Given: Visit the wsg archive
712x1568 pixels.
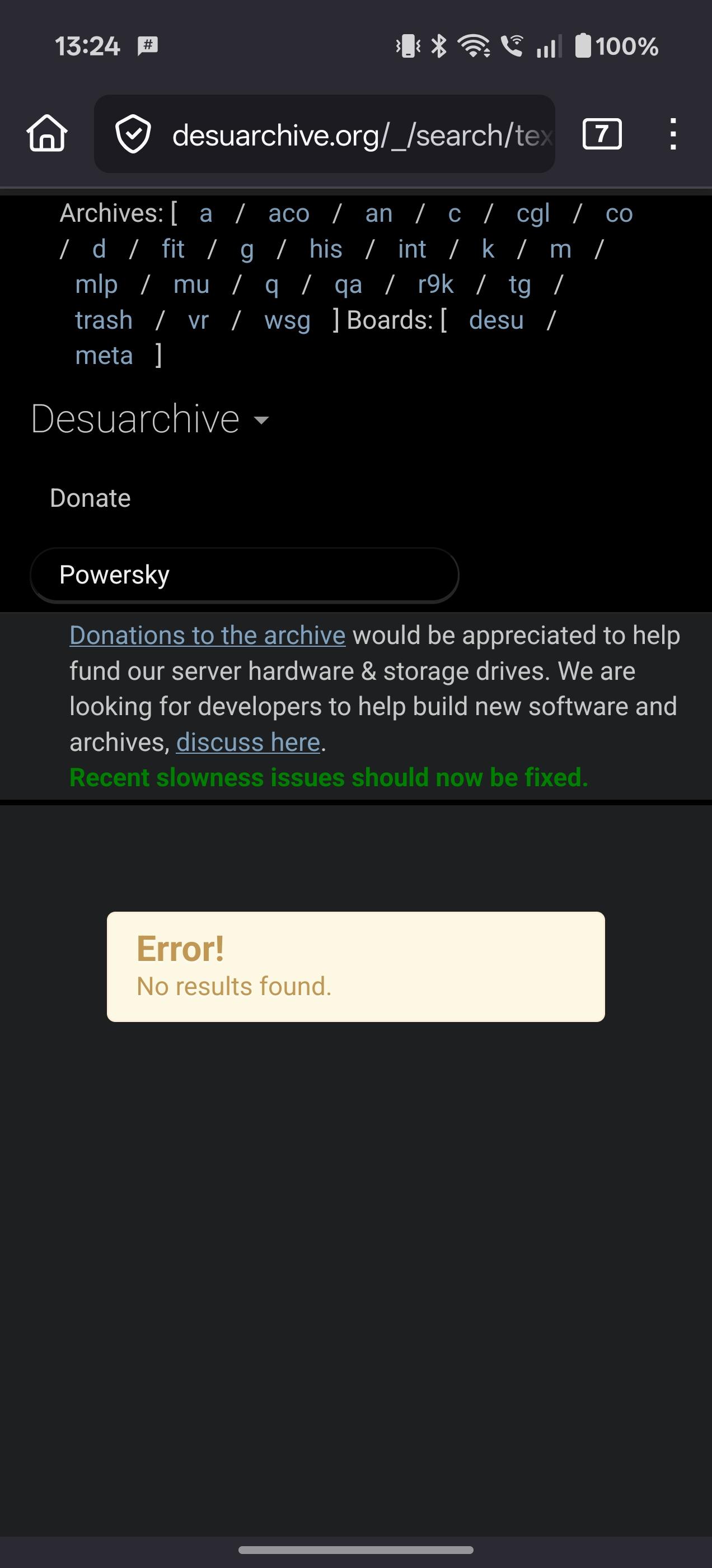Looking at the screenshot, I should click(x=287, y=320).
